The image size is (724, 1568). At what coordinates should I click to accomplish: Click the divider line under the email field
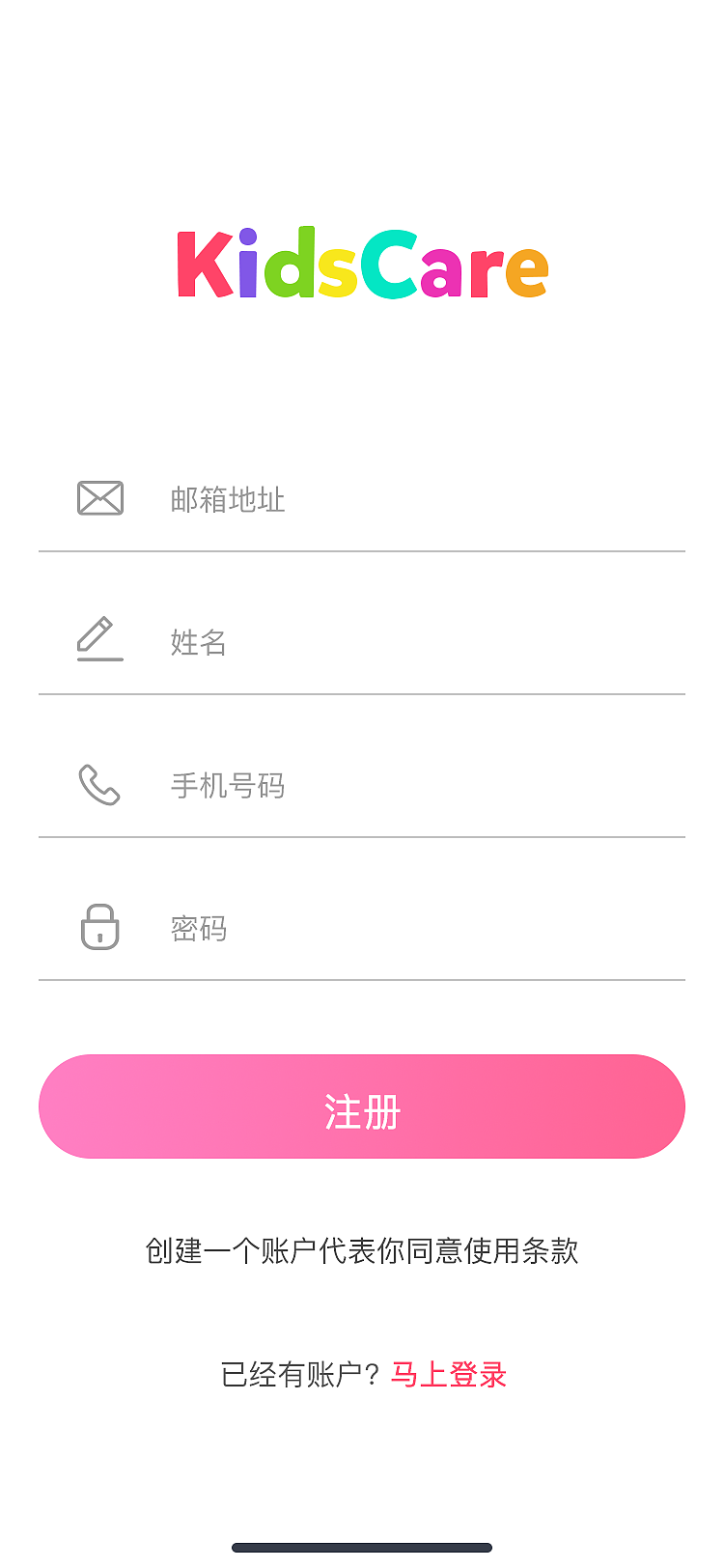coord(361,551)
